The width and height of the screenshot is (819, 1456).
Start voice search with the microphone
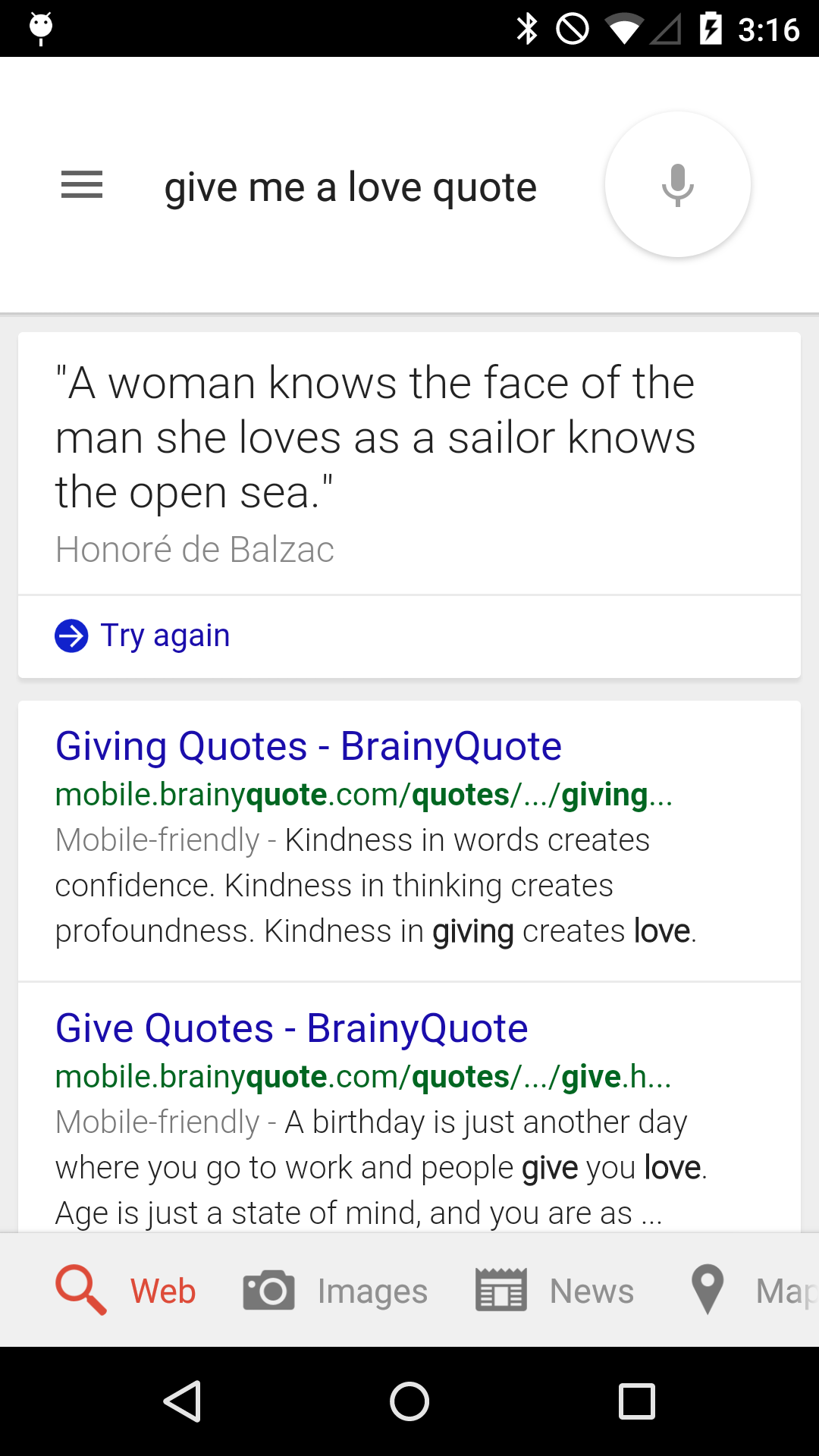(677, 185)
